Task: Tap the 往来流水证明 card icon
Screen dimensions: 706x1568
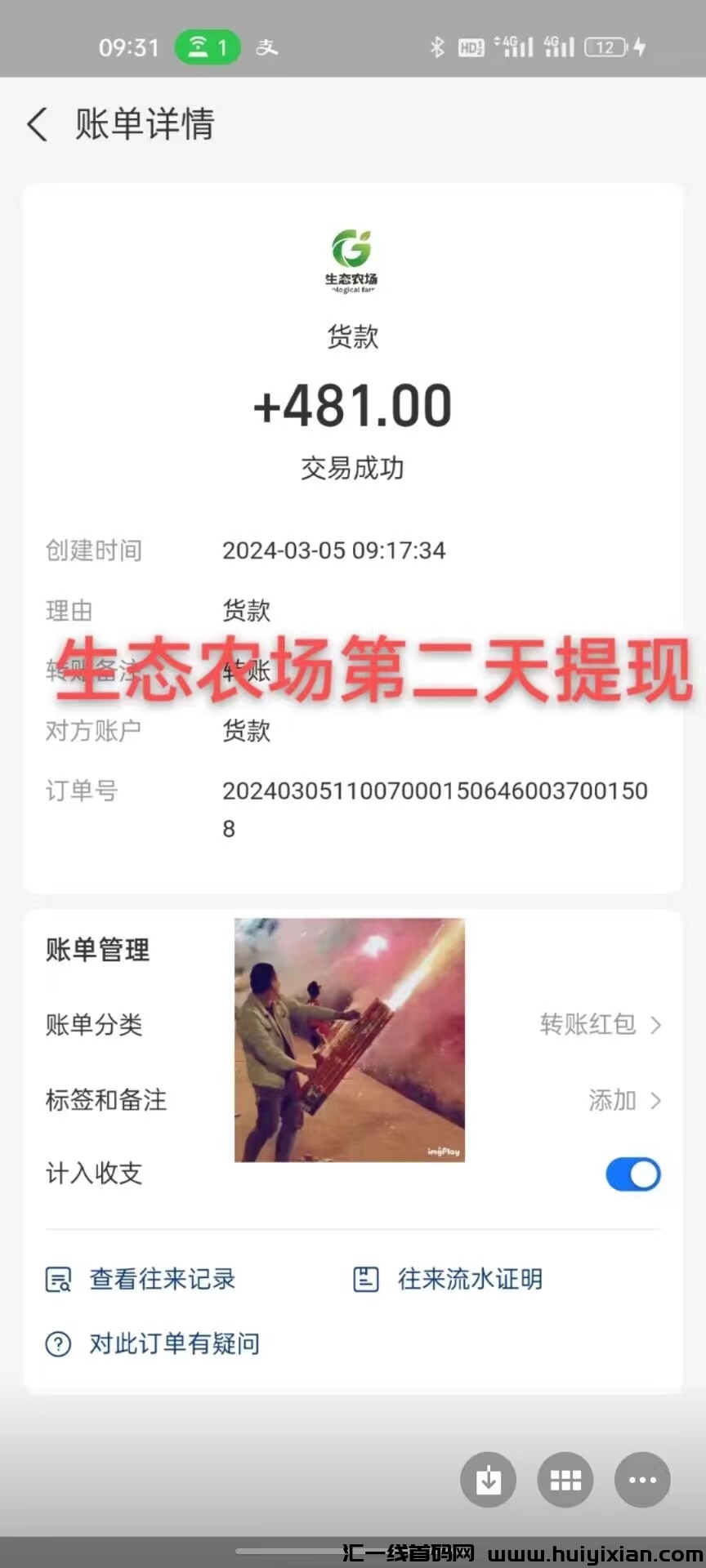Action: (365, 1279)
